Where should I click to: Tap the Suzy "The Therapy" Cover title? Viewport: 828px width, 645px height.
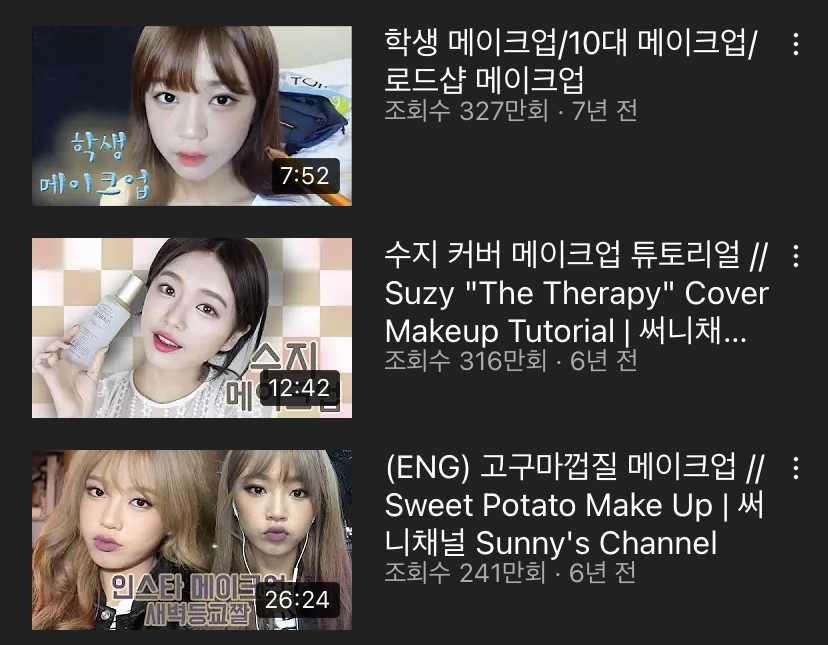click(x=577, y=293)
